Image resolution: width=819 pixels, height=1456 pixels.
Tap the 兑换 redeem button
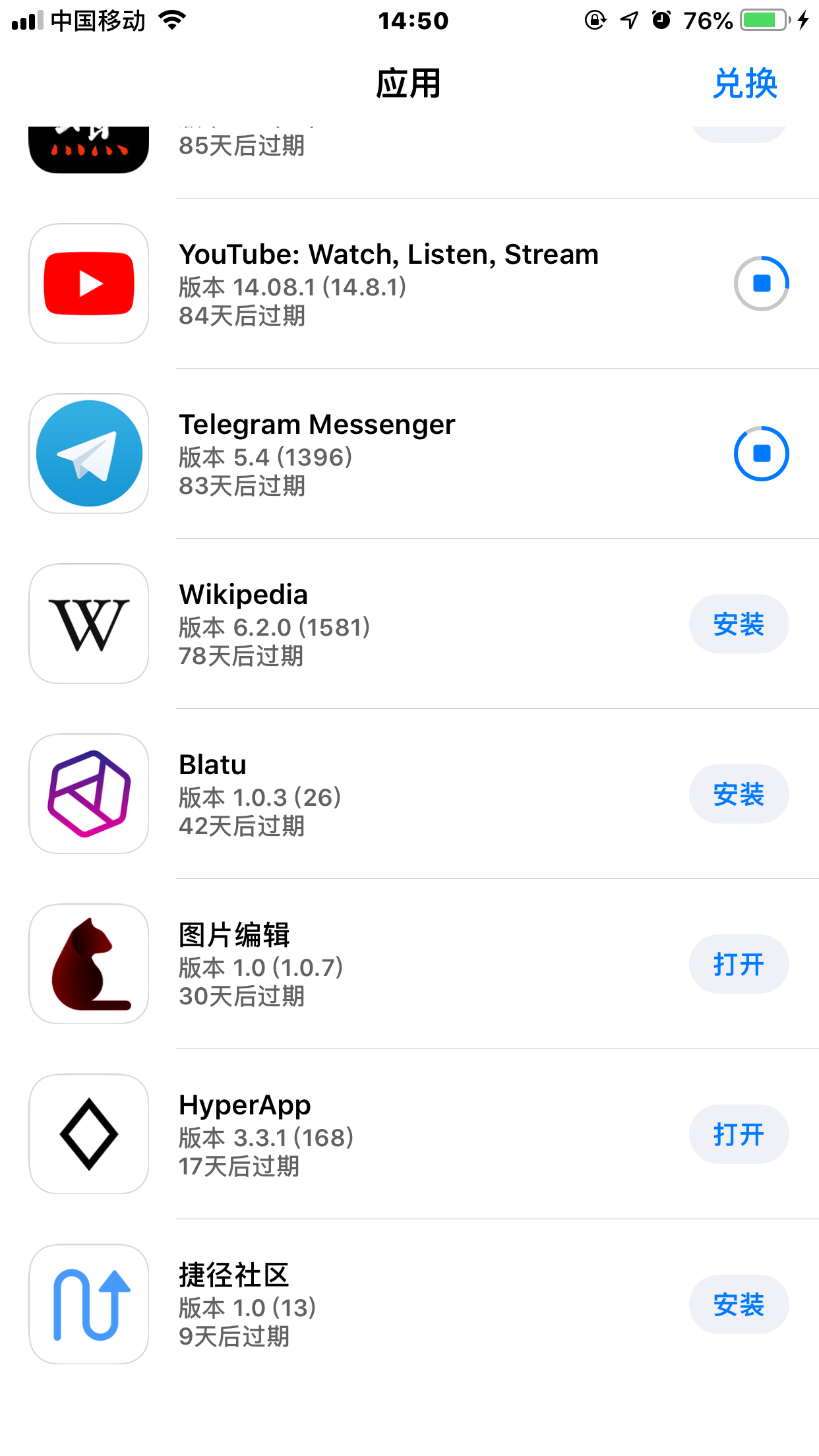(745, 84)
